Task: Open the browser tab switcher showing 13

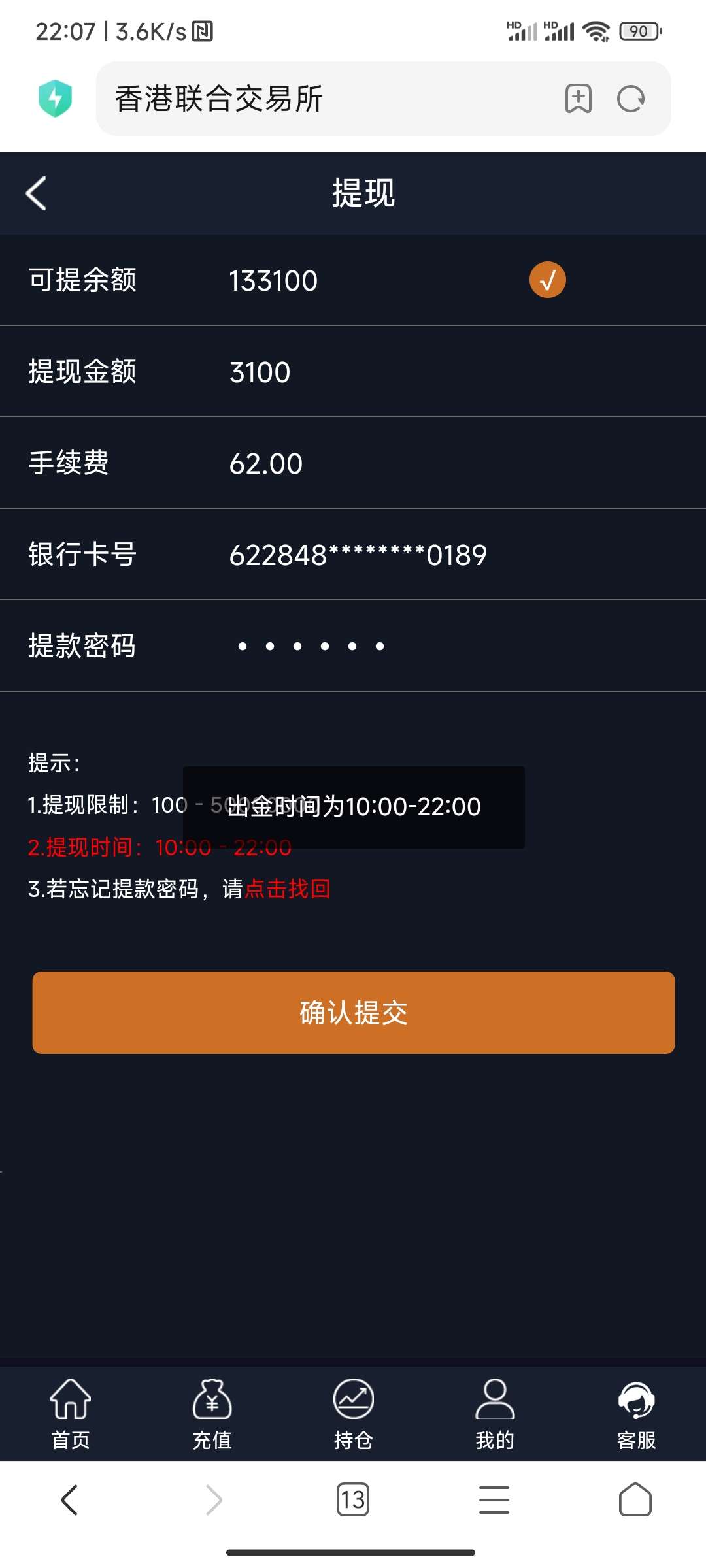Action: pos(353,1499)
